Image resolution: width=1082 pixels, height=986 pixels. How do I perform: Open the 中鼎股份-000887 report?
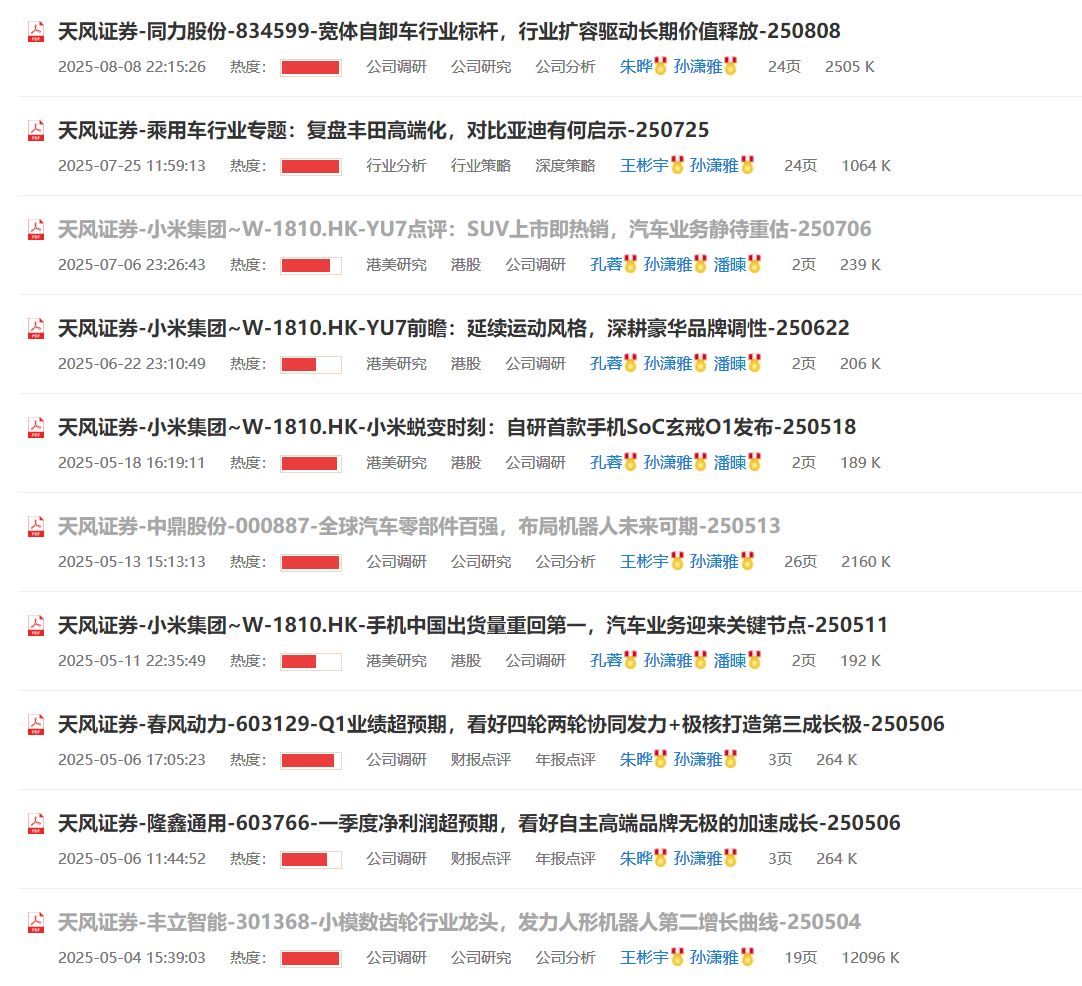click(418, 526)
